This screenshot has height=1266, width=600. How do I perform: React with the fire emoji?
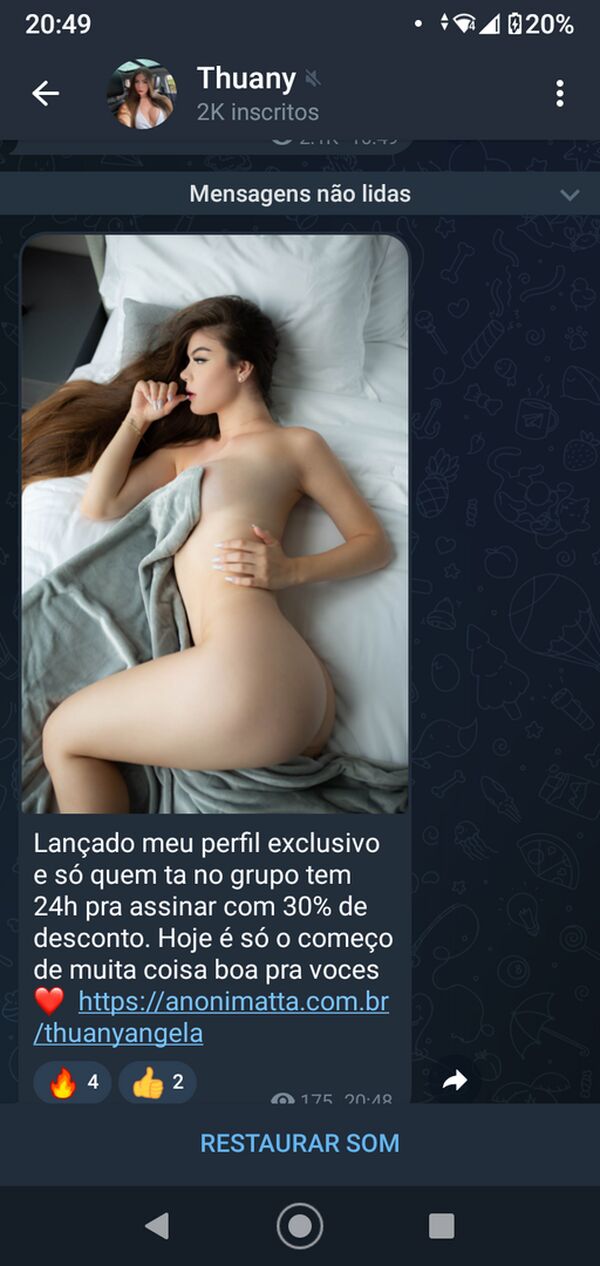73,1081
